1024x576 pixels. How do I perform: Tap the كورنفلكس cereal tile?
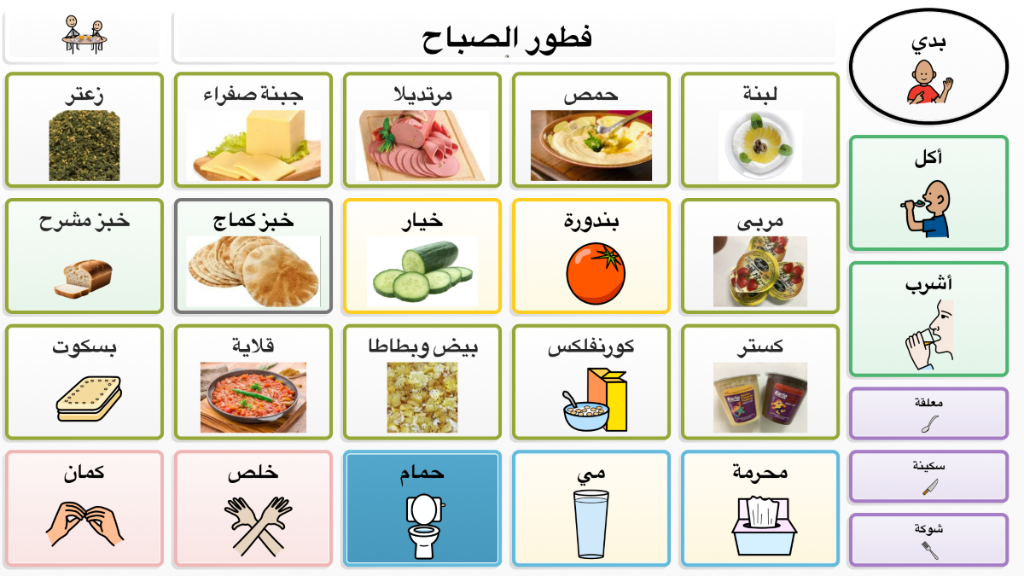tap(591, 382)
